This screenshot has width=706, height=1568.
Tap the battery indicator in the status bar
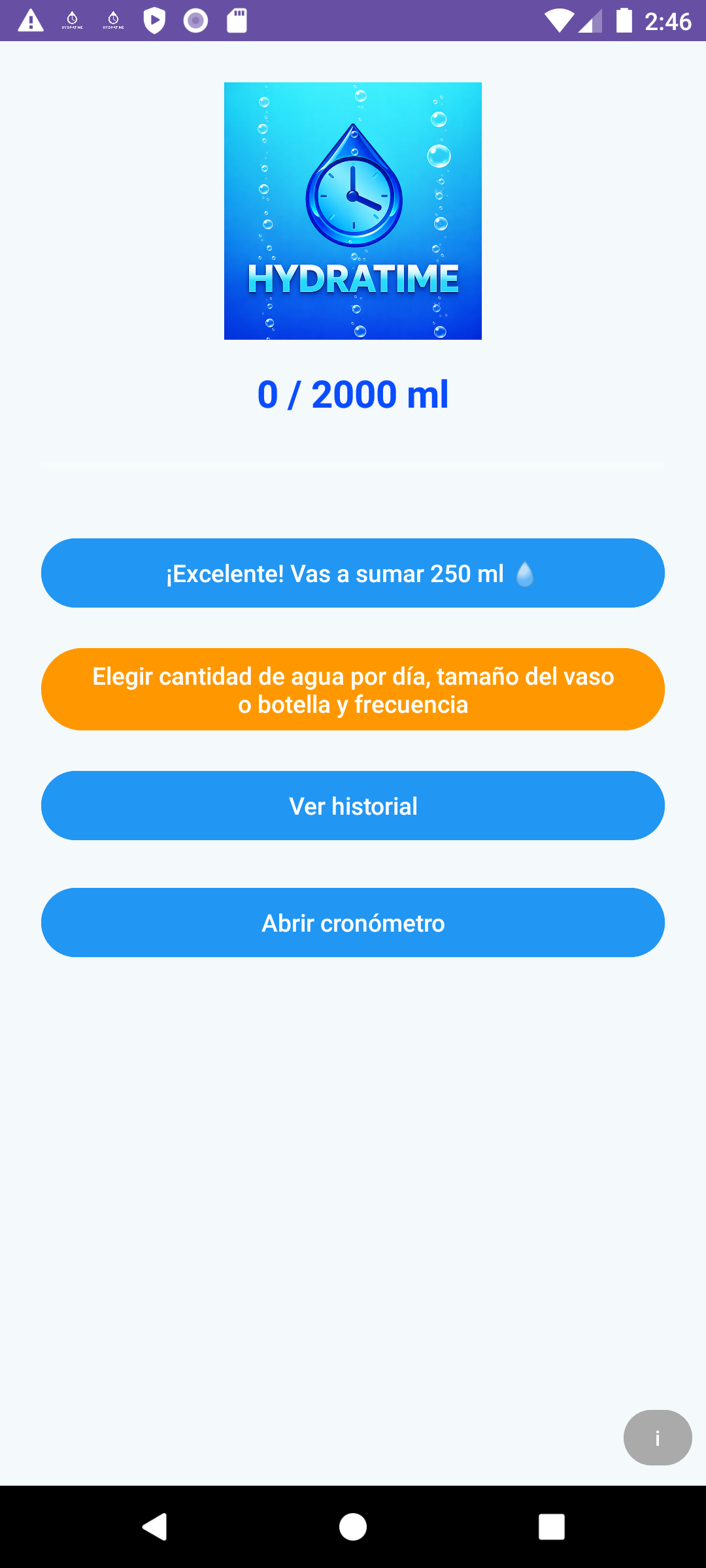(623, 20)
